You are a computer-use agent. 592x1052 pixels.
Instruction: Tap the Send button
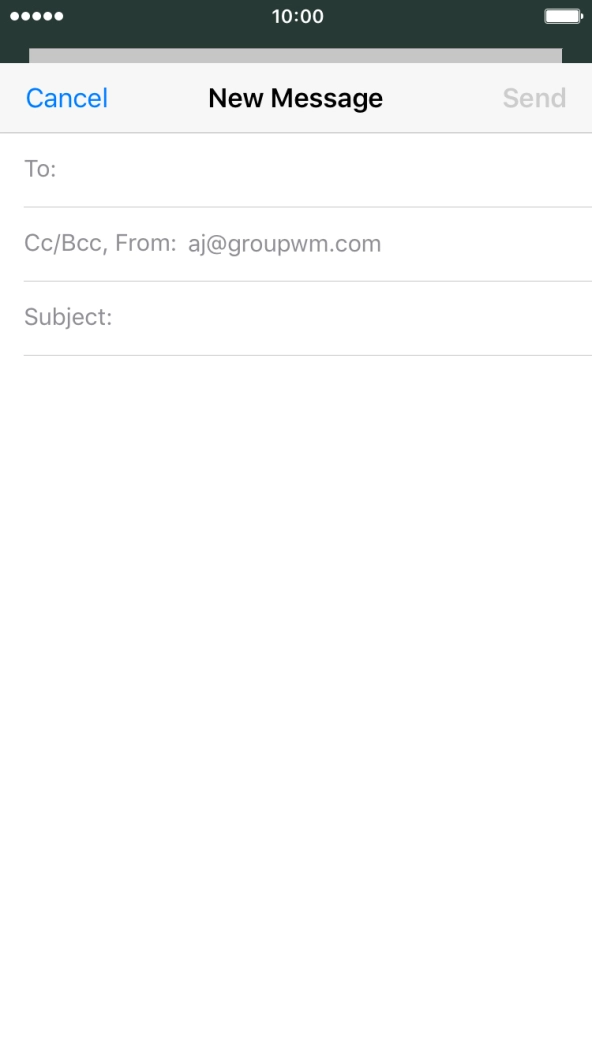pos(534,98)
